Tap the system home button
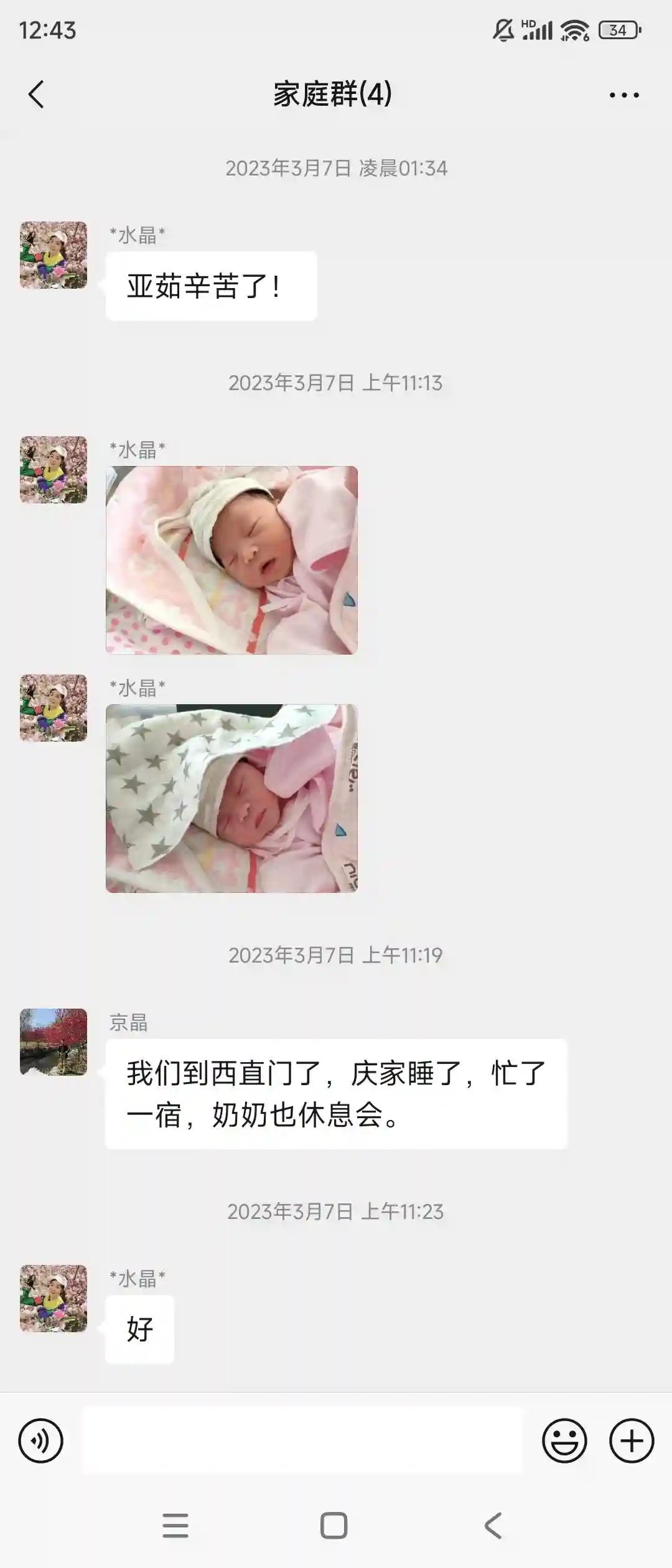 pyautogui.click(x=334, y=1526)
